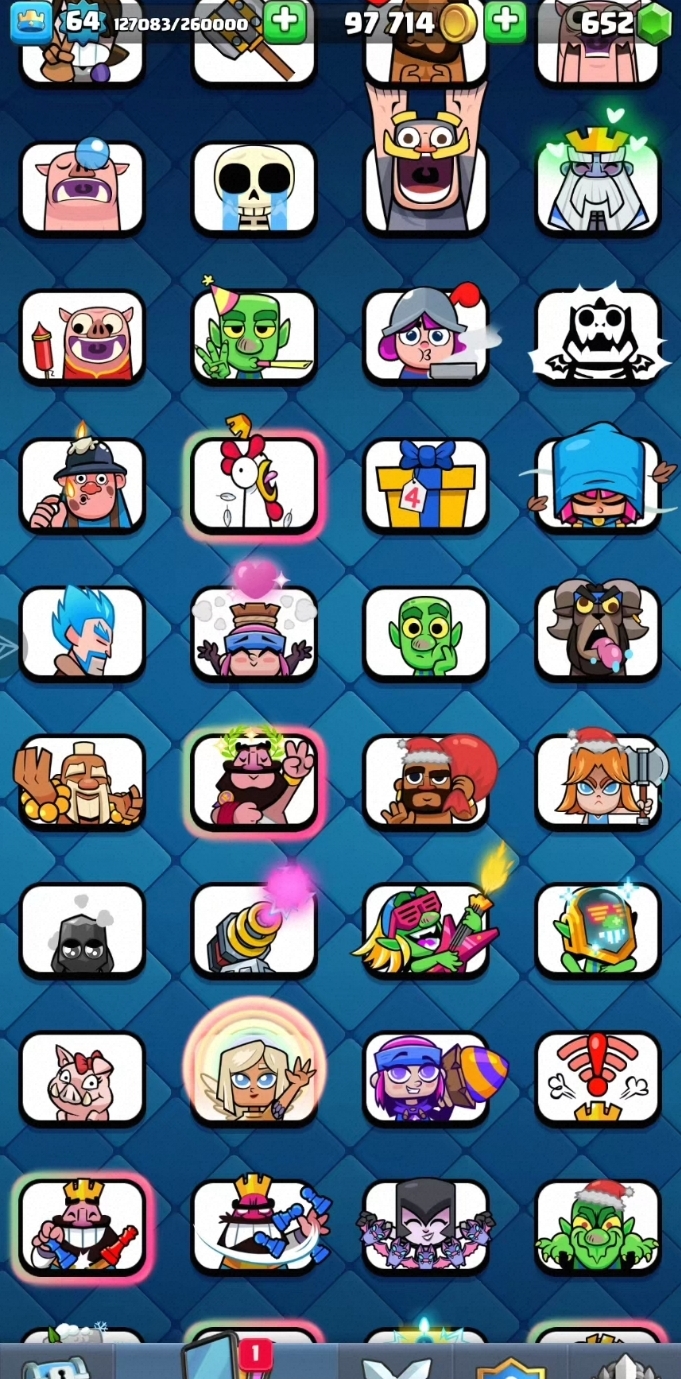This screenshot has width=681, height=1379.
Task: Pick the night witch with bats emote
Action: (426, 1225)
